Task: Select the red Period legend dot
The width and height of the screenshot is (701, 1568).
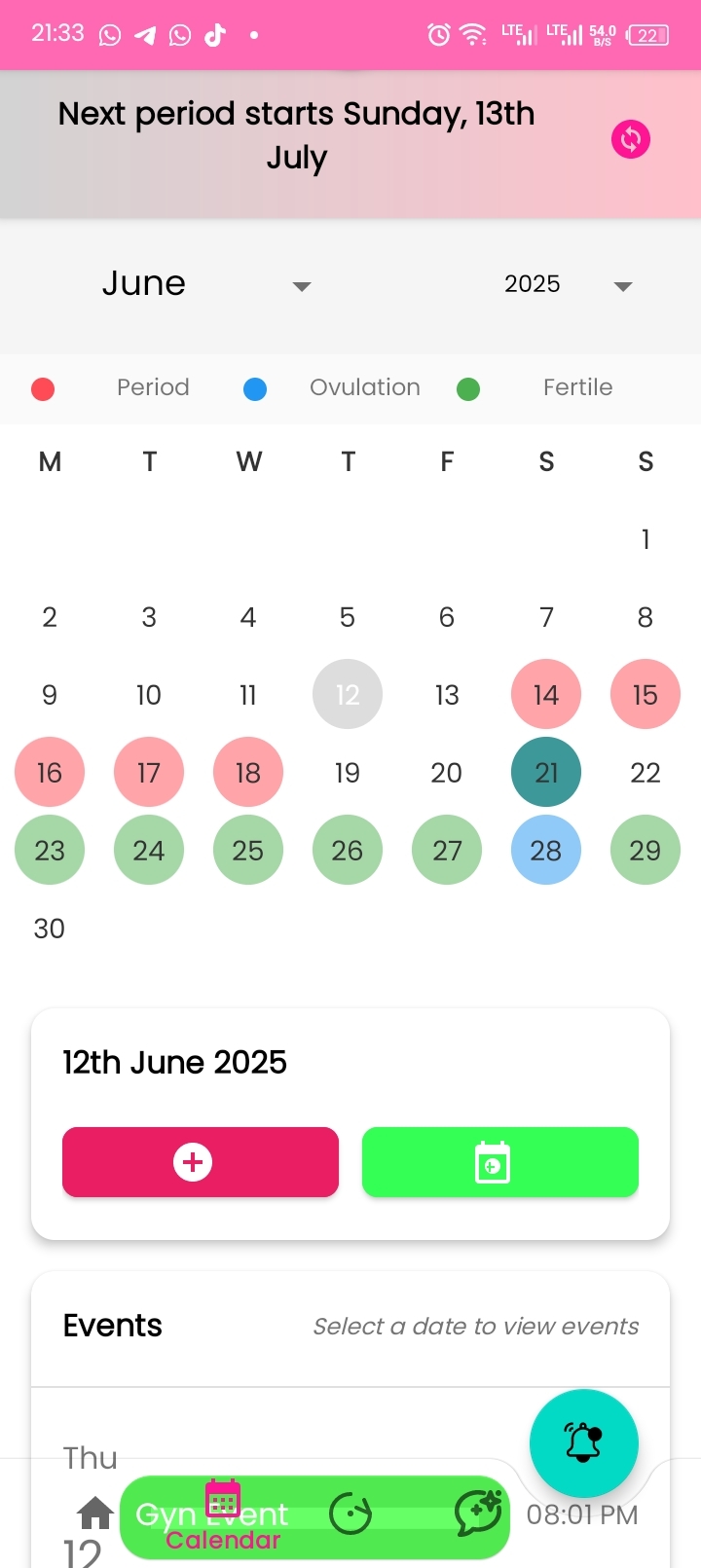Action: pos(42,388)
